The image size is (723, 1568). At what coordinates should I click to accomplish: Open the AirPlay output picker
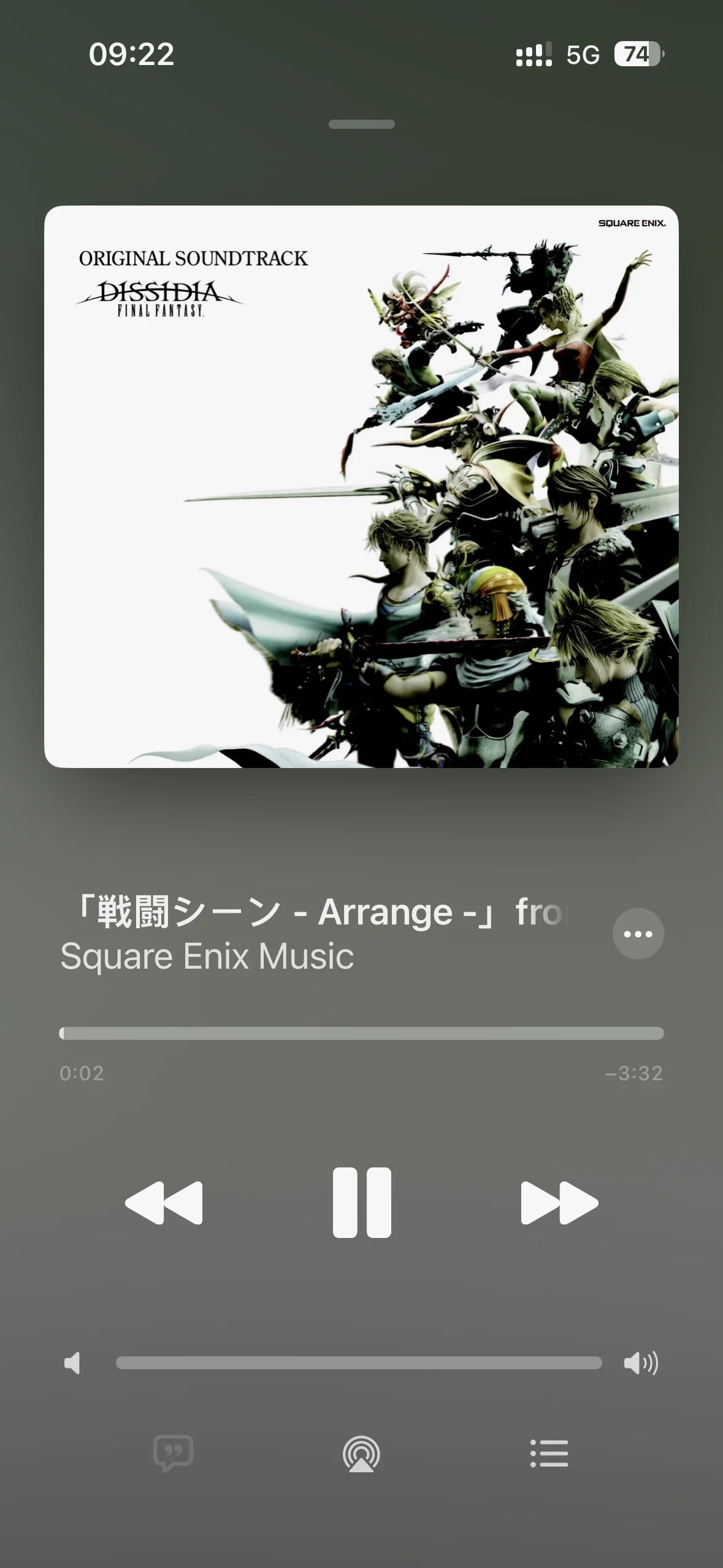click(x=361, y=1454)
